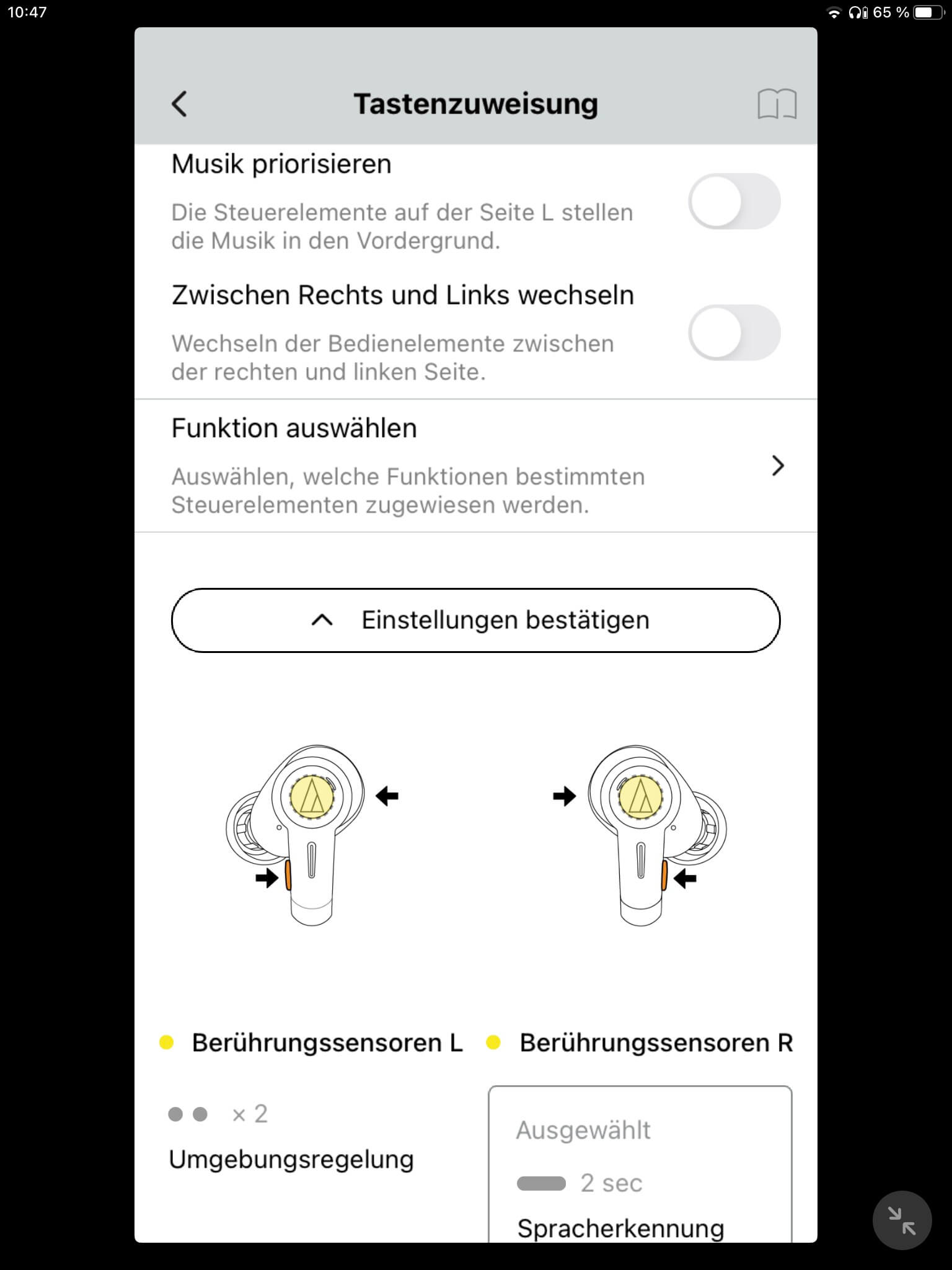Go back from Tastenzuweisung

click(179, 104)
